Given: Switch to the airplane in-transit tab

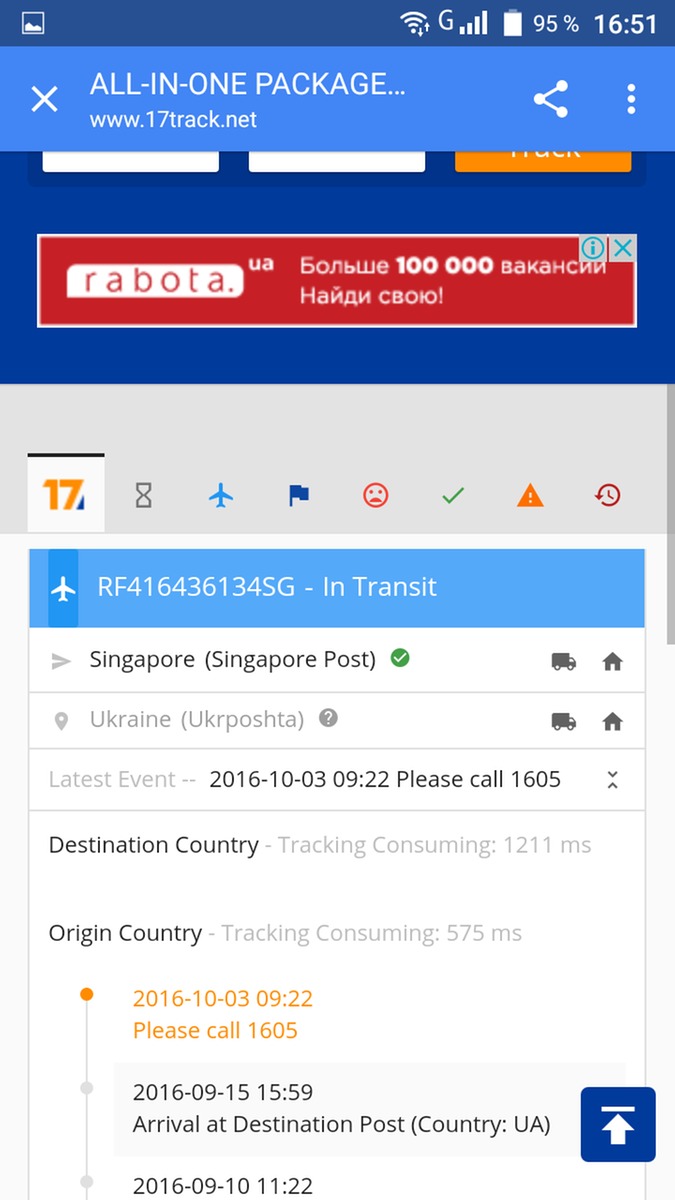Looking at the screenshot, I should [221, 495].
